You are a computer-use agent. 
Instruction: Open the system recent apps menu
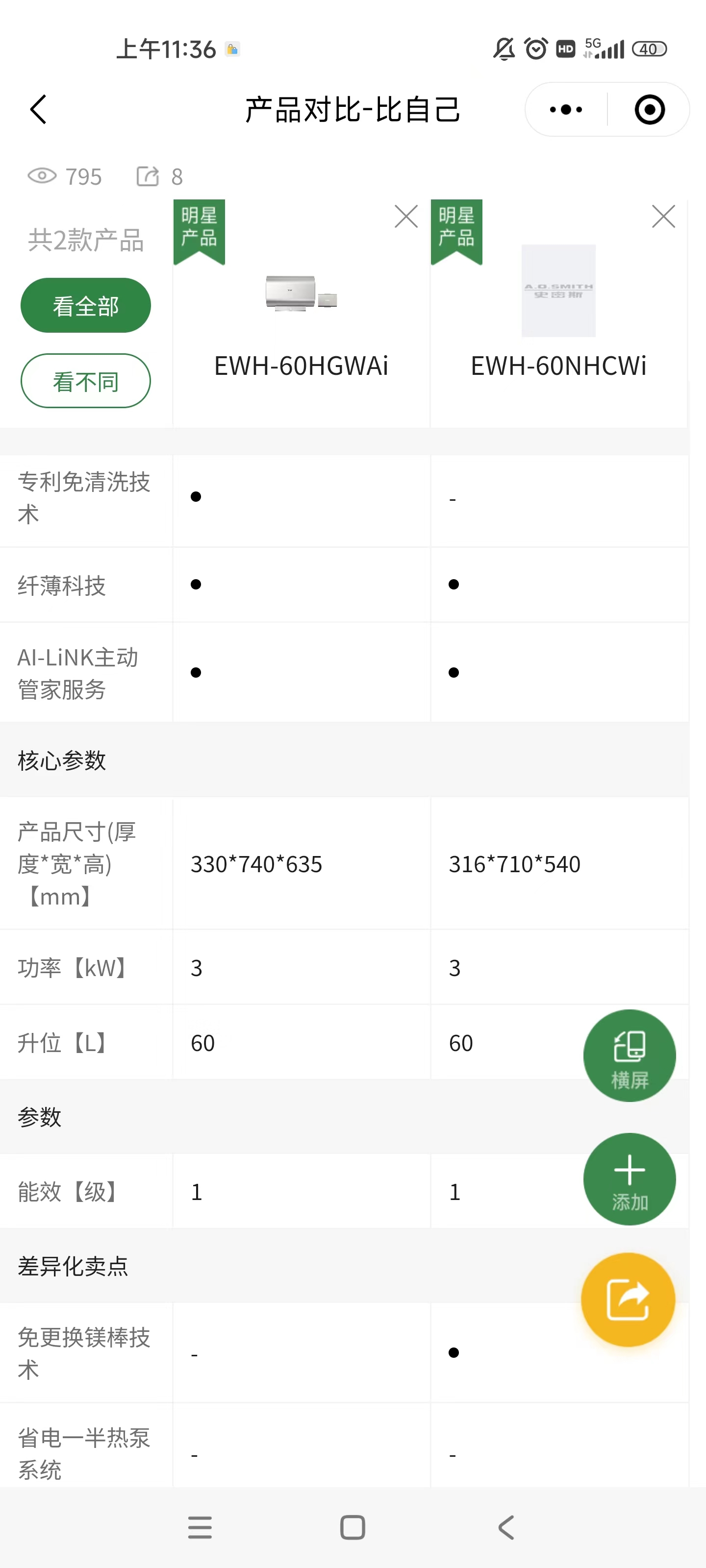[200, 1527]
